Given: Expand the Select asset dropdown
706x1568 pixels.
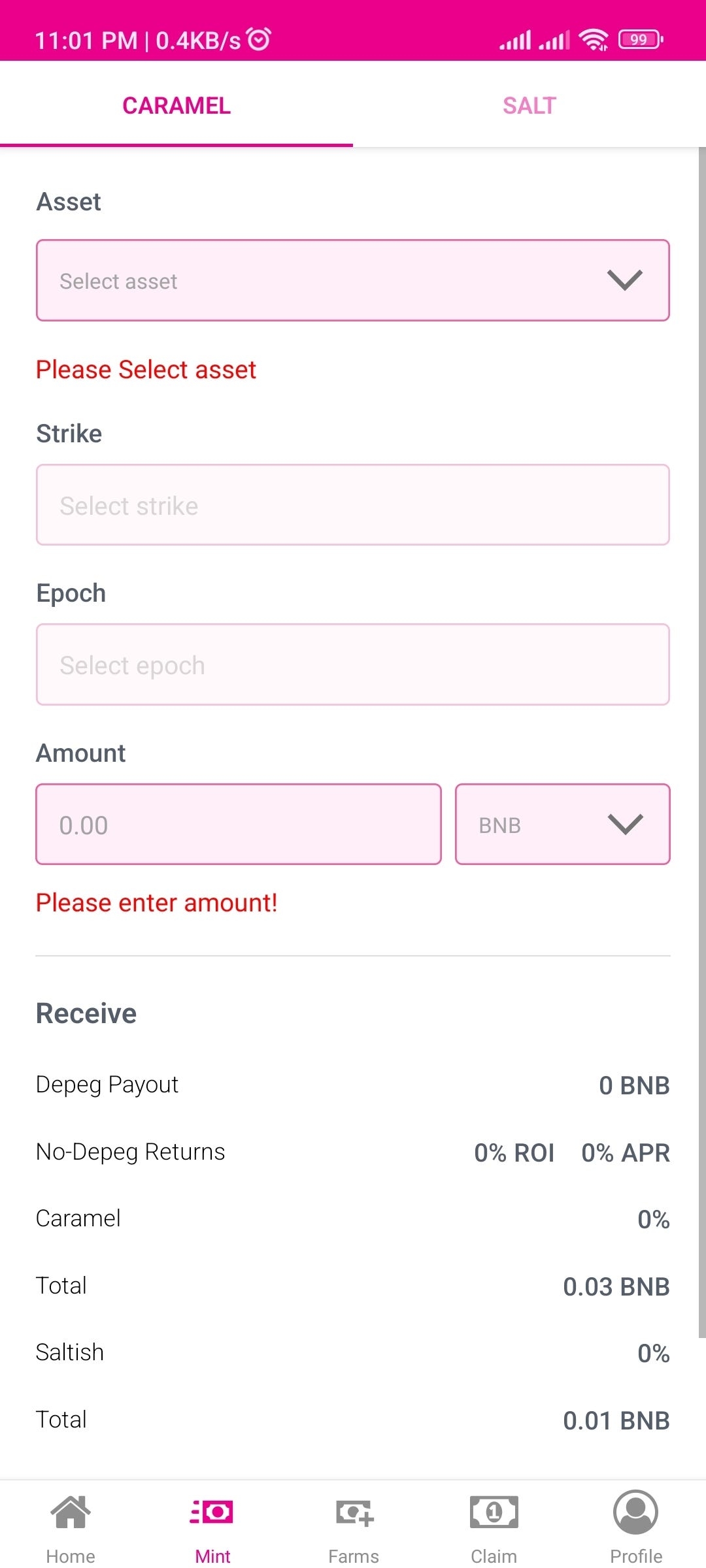Looking at the screenshot, I should click(x=353, y=280).
